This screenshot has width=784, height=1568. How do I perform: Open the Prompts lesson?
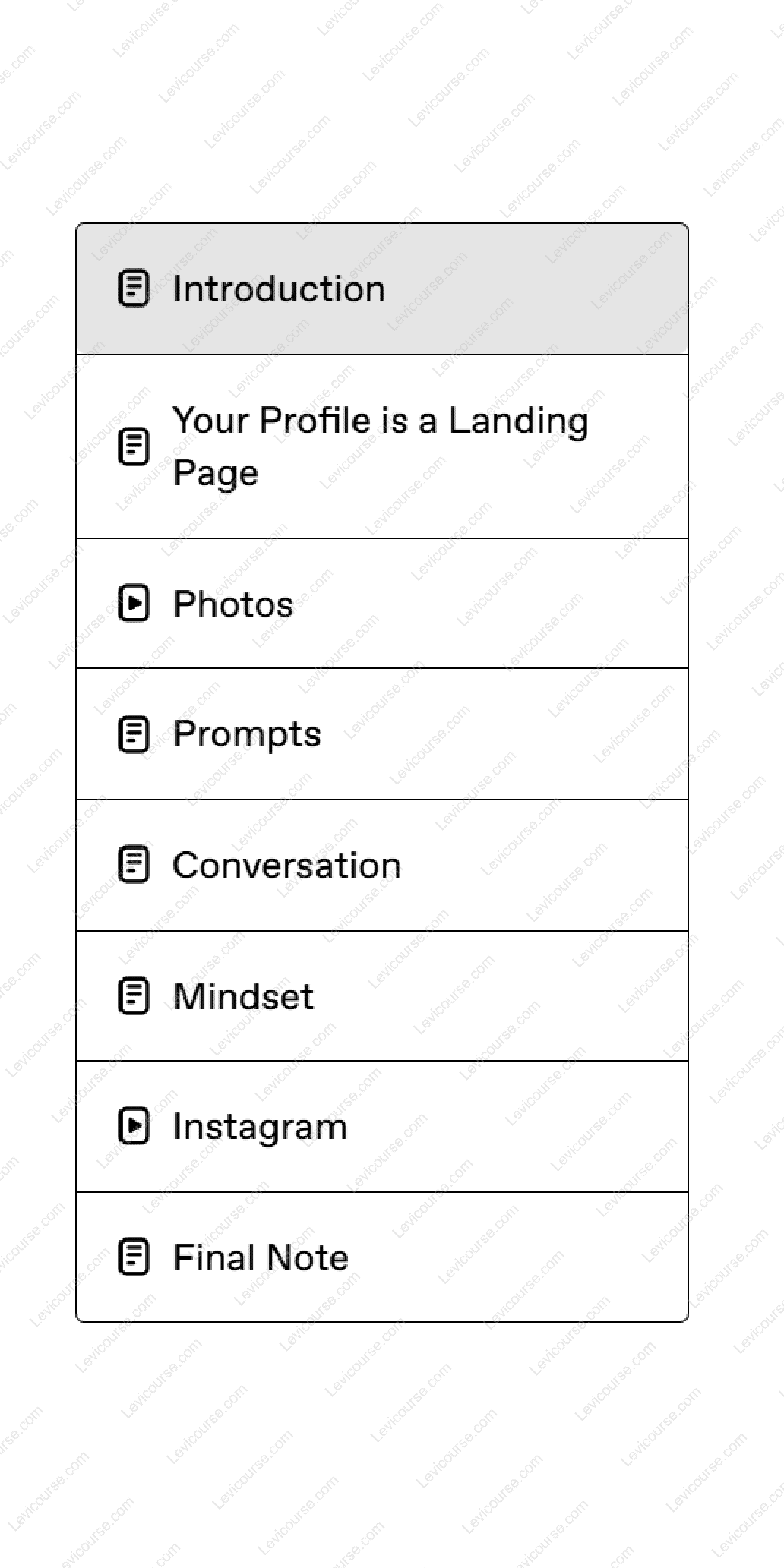[x=247, y=734]
